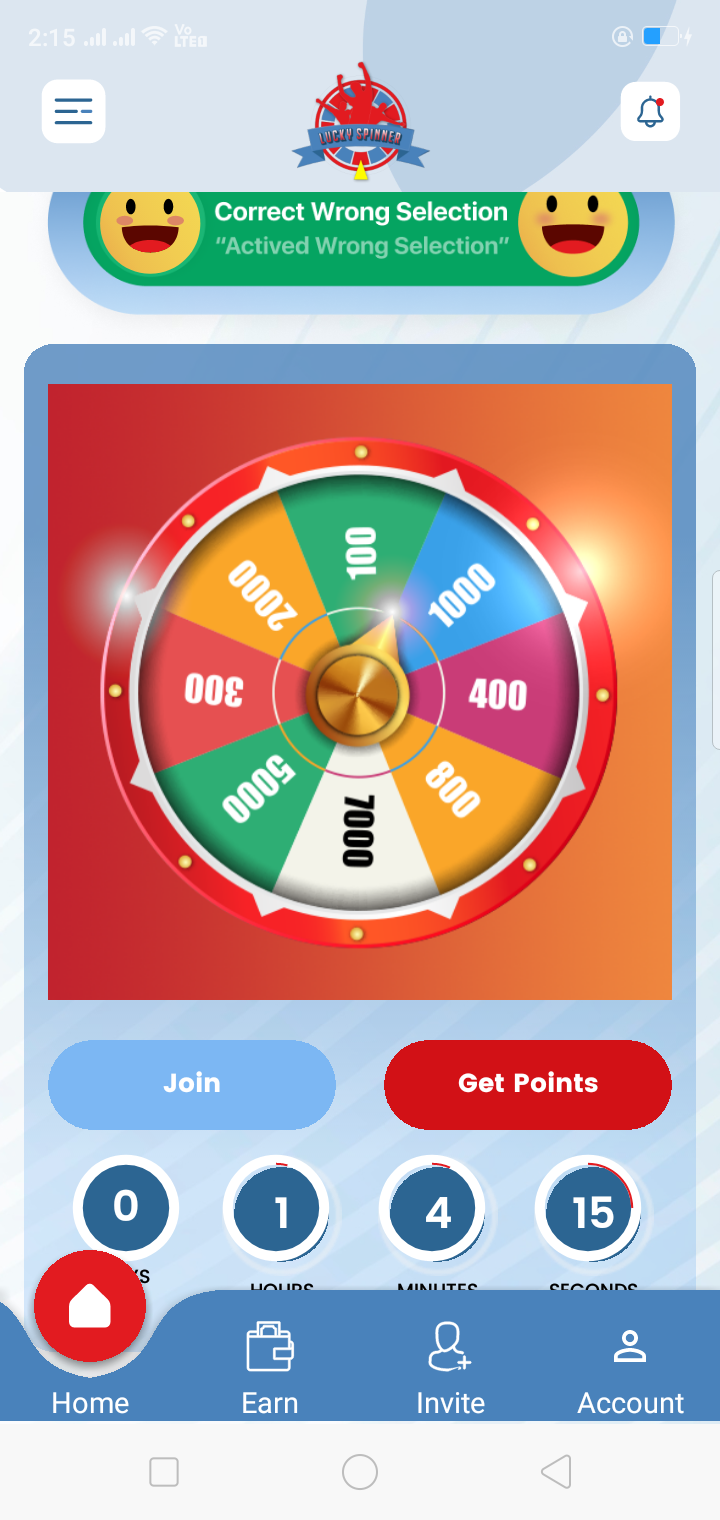
Task: Tap the system back button
Action: (555, 1471)
